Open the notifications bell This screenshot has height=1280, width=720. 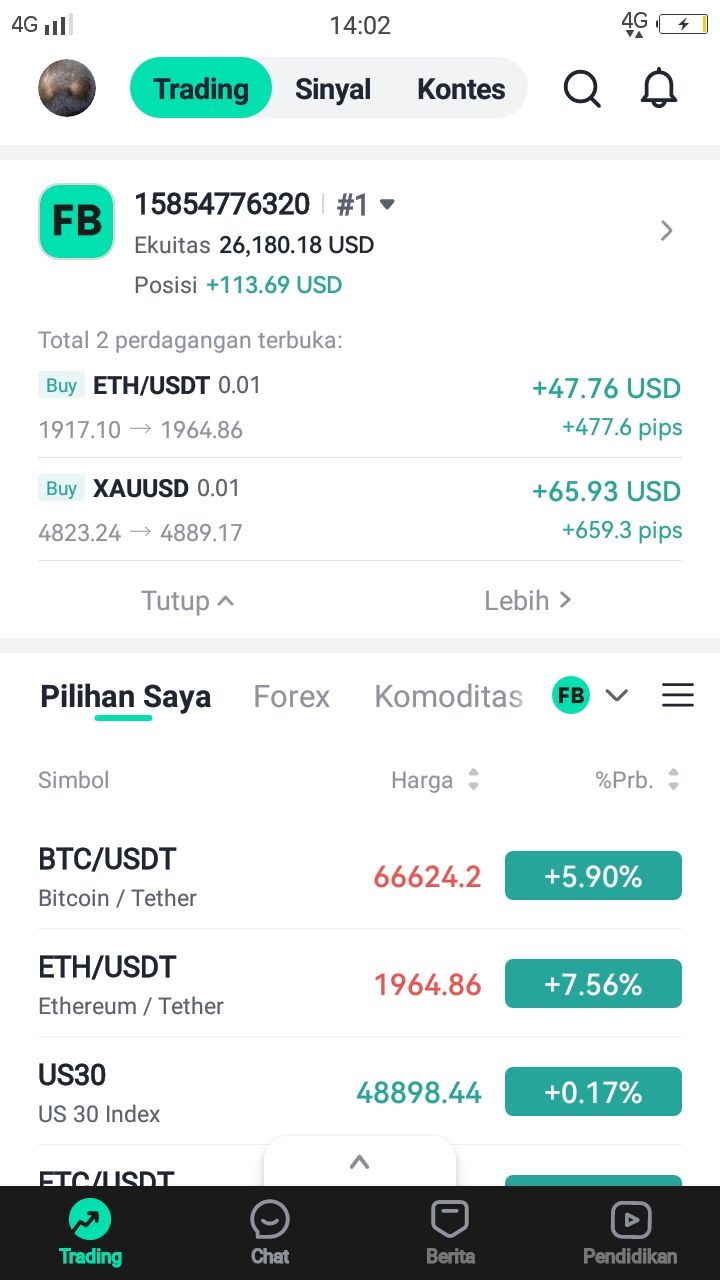pos(658,89)
